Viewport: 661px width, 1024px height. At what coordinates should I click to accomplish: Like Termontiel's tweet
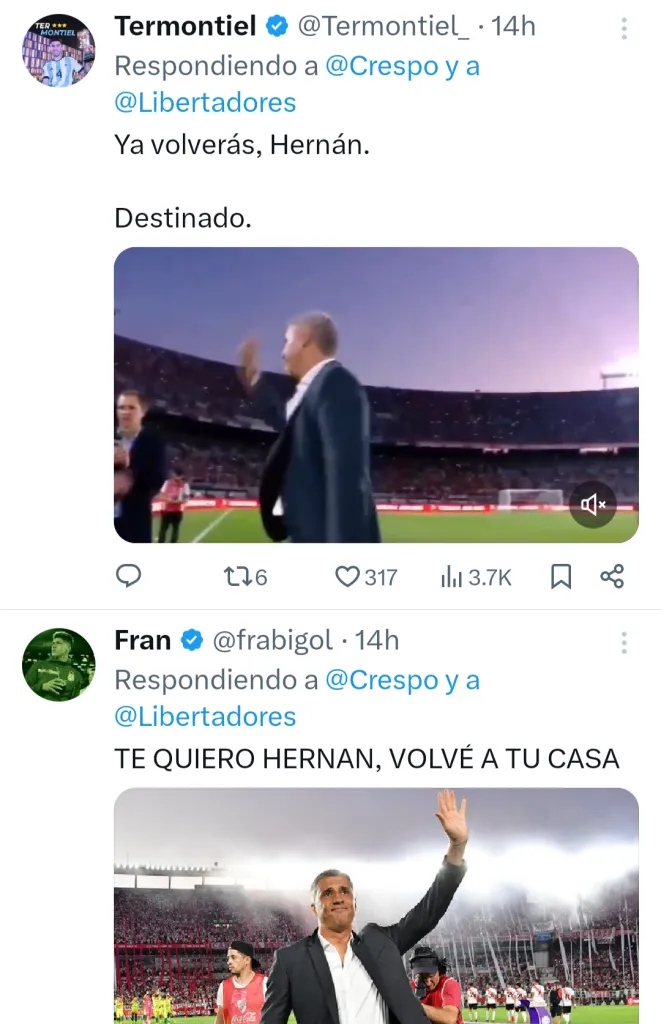coord(365,576)
